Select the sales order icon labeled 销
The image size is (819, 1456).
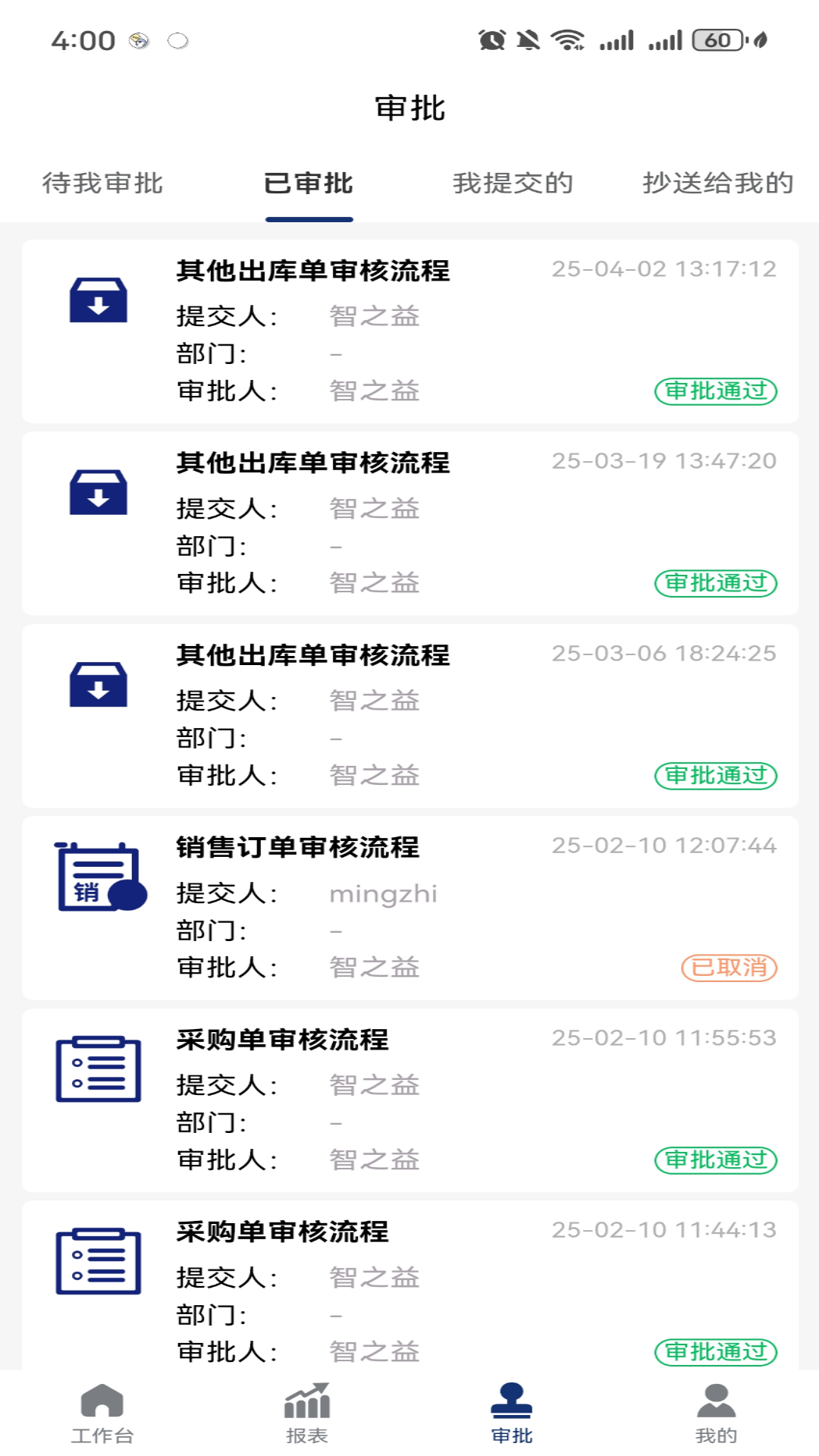(97, 877)
